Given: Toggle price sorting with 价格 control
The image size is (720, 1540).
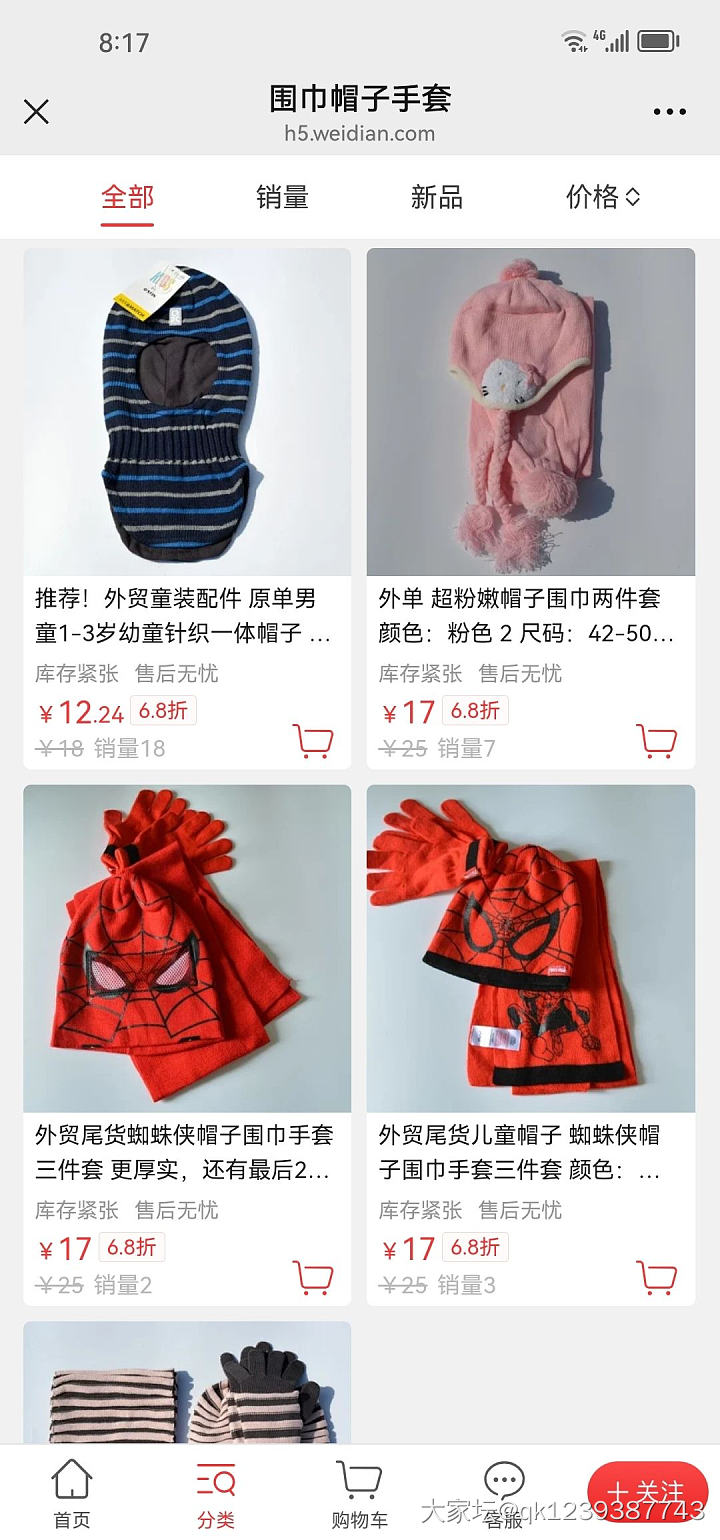Looking at the screenshot, I should (601, 197).
